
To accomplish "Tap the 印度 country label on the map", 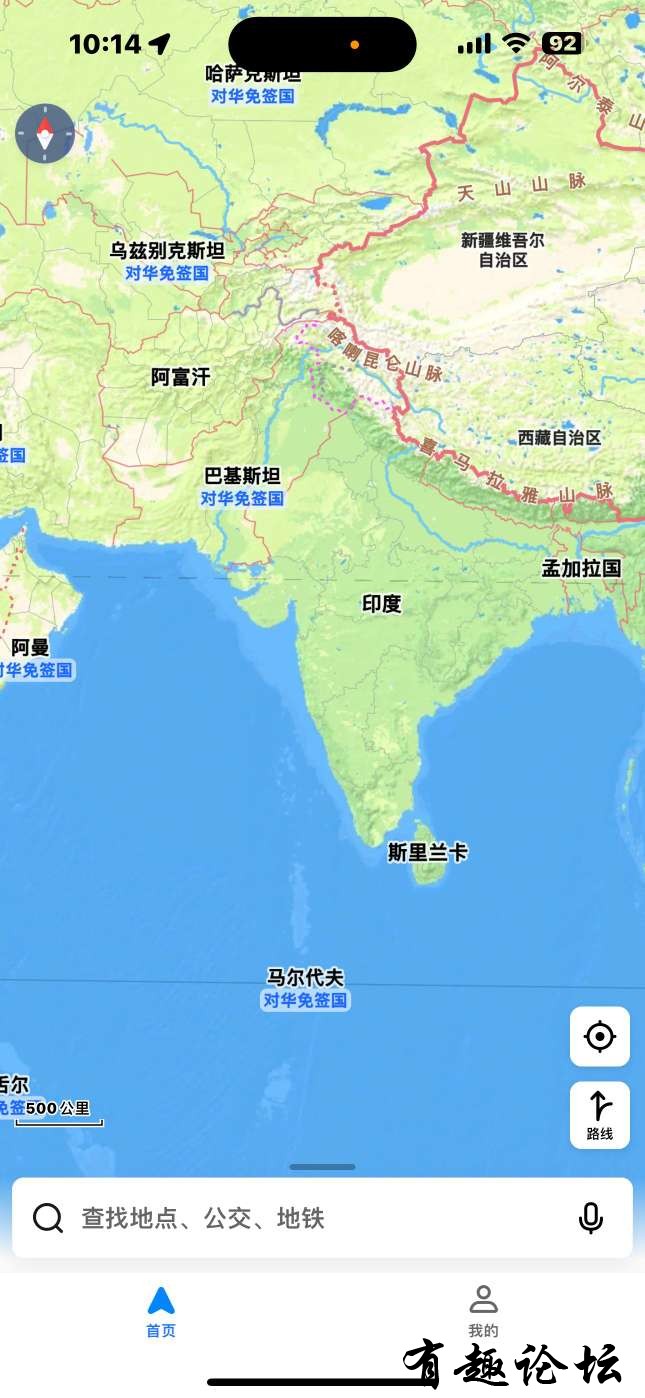I will point(381,604).
